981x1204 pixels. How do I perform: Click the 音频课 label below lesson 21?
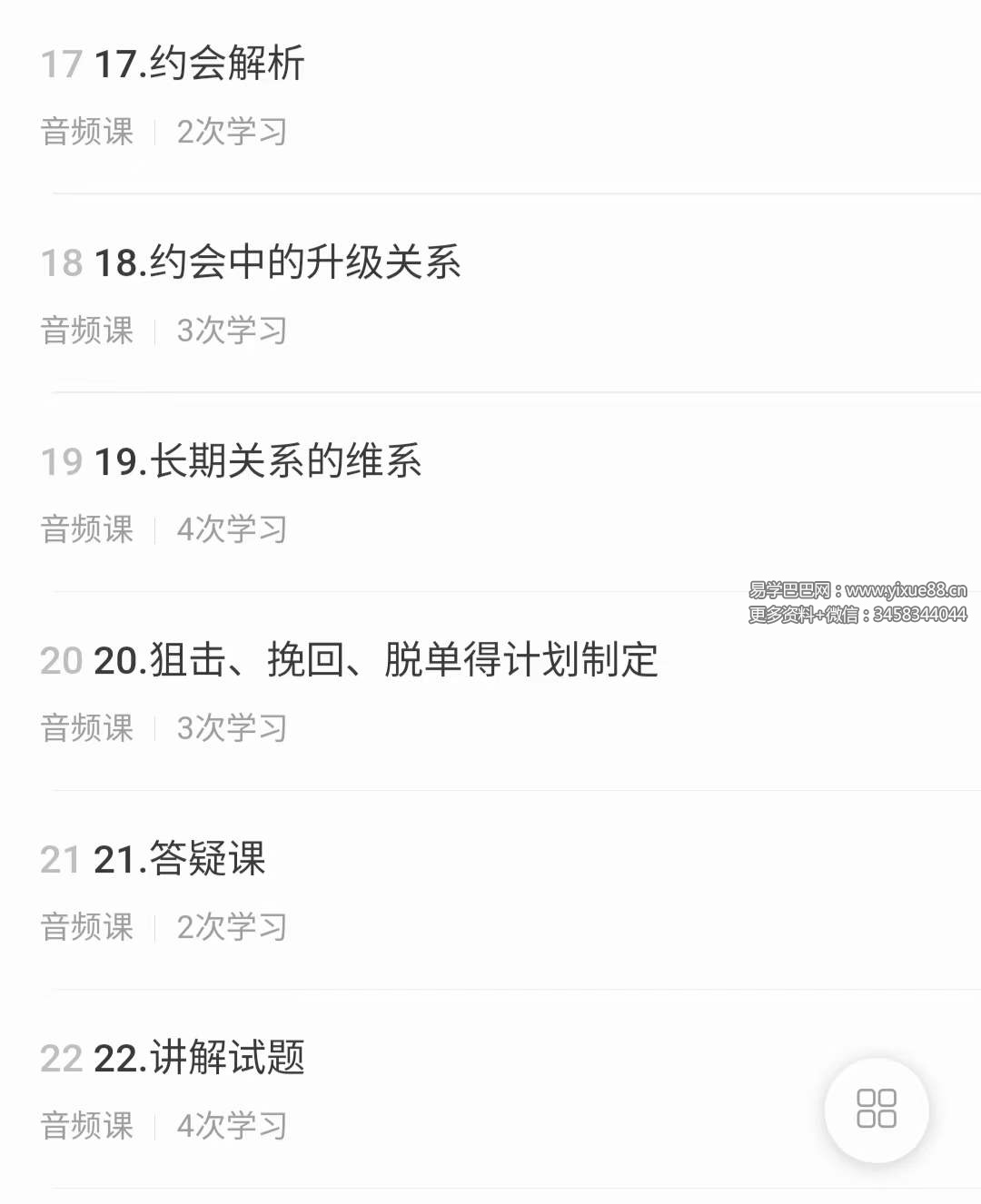click(87, 926)
